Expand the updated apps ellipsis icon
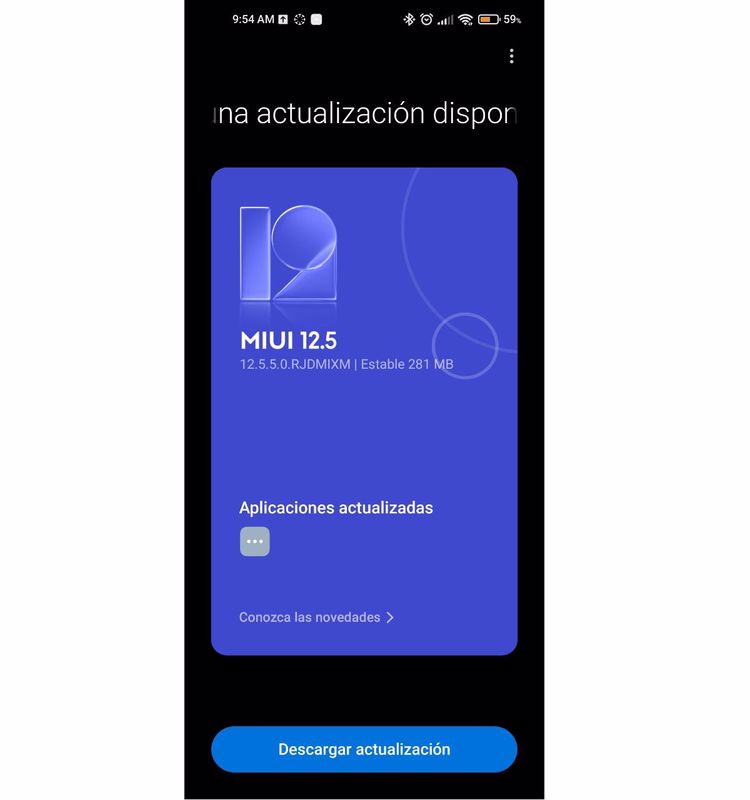This screenshot has width=750, height=800. pos(255,541)
